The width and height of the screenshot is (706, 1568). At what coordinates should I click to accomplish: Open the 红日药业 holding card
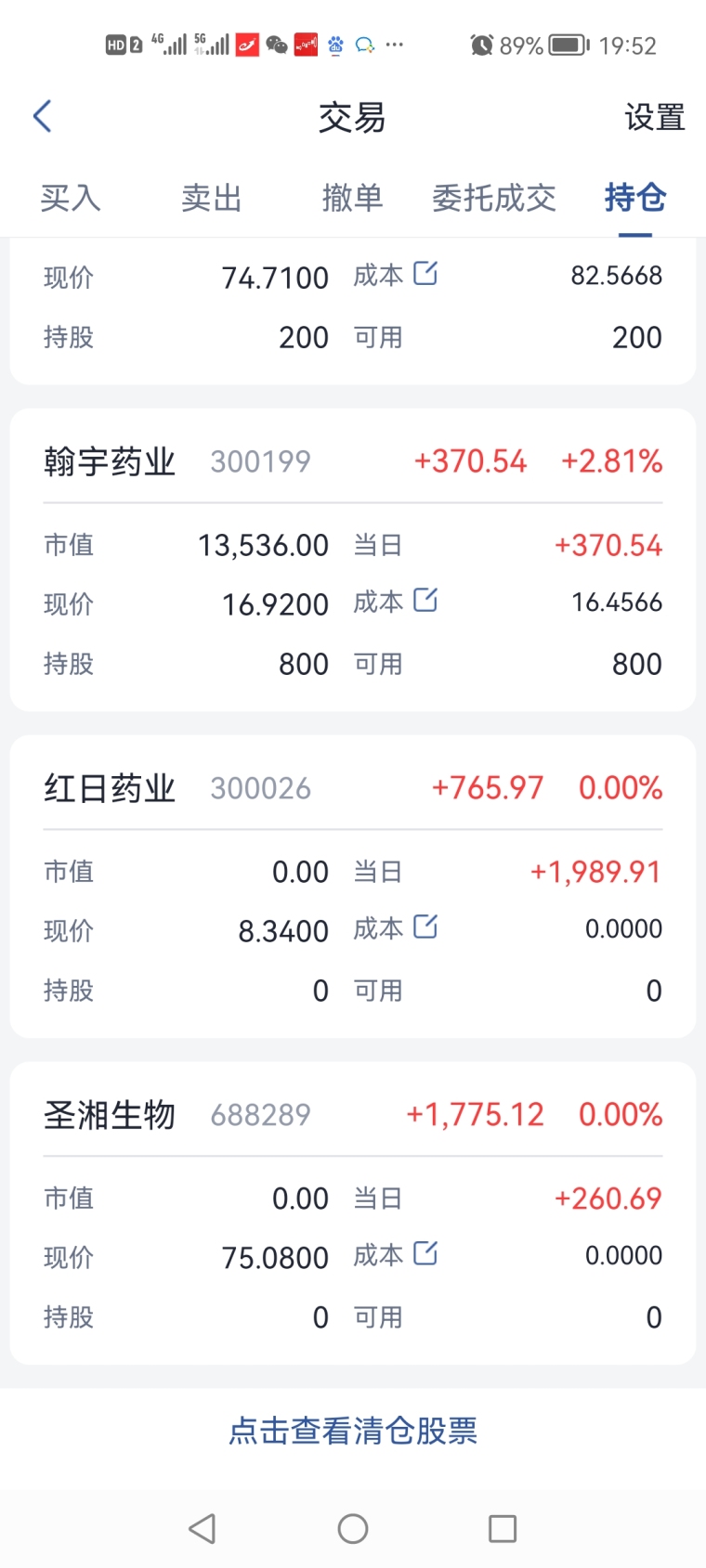point(353,887)
